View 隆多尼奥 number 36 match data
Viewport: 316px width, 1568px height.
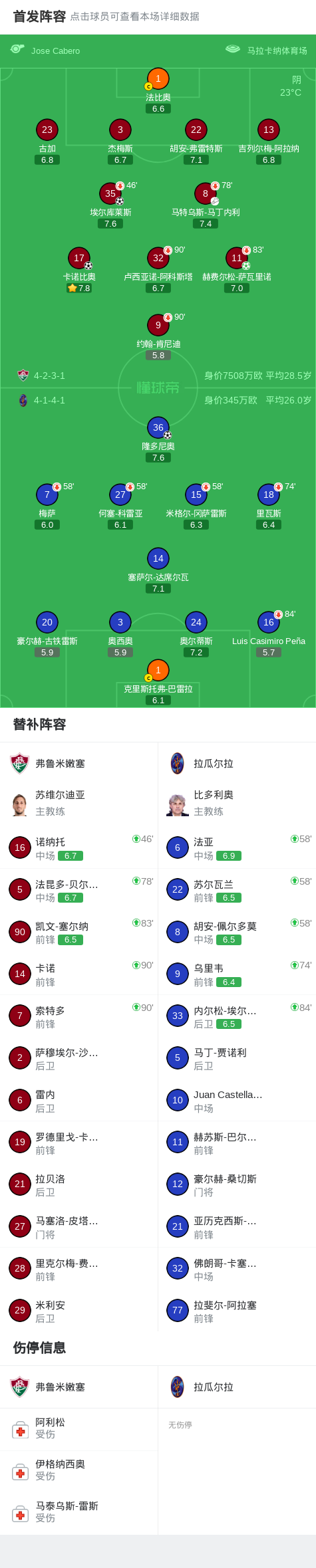coord(158,439)
